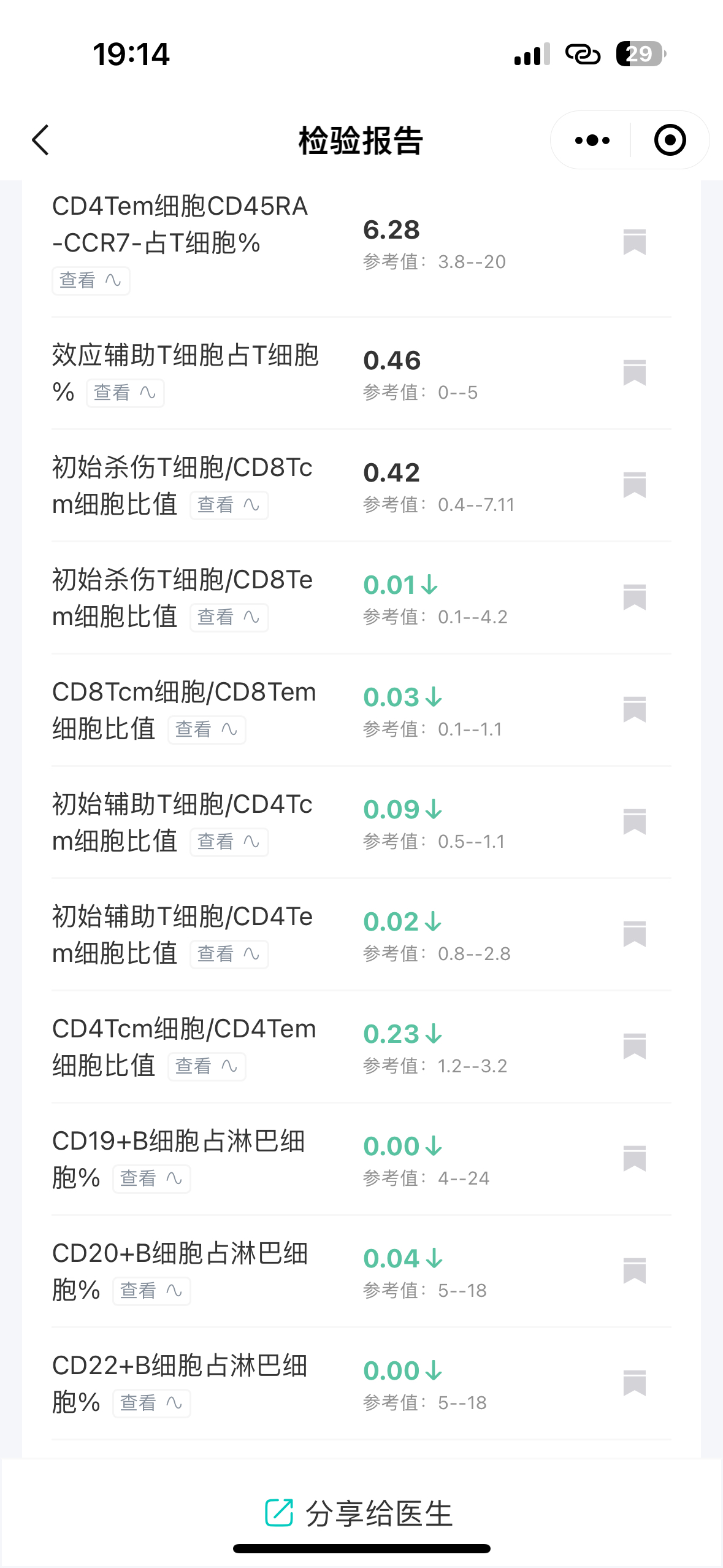
Task: Bookmark 初始辅助T细胞/CD4Tcm细胞比值 result
Action: pyautogui.click(x=635, y=822)
